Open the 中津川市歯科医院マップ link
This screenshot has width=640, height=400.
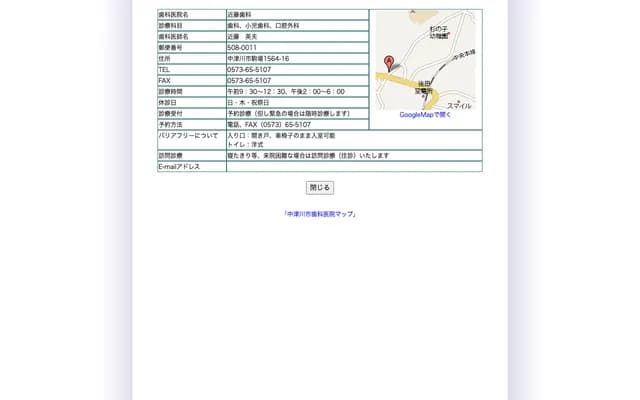click(x=320, y=214)
